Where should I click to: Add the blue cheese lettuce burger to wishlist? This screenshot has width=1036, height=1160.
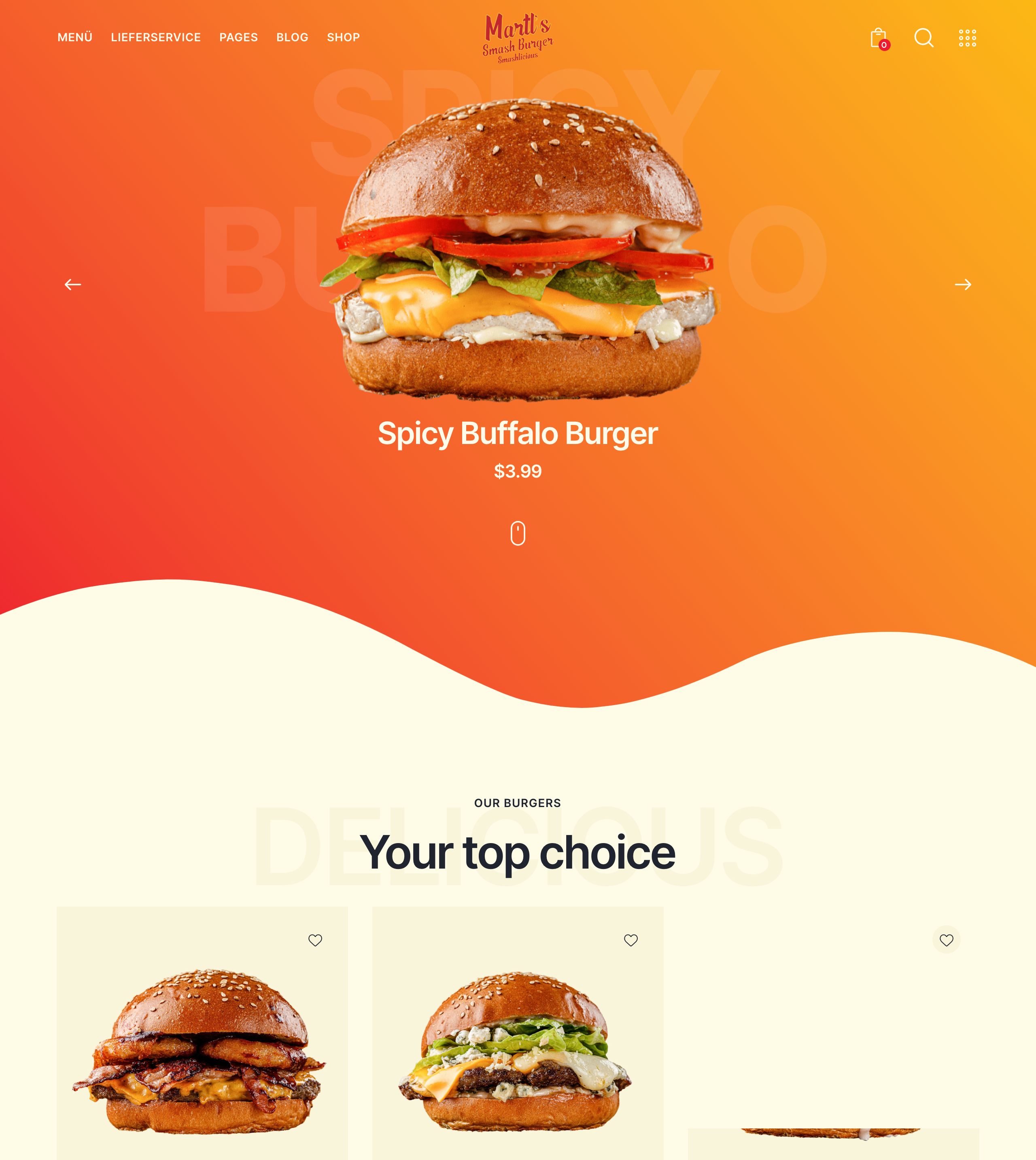tap(631, 940)
